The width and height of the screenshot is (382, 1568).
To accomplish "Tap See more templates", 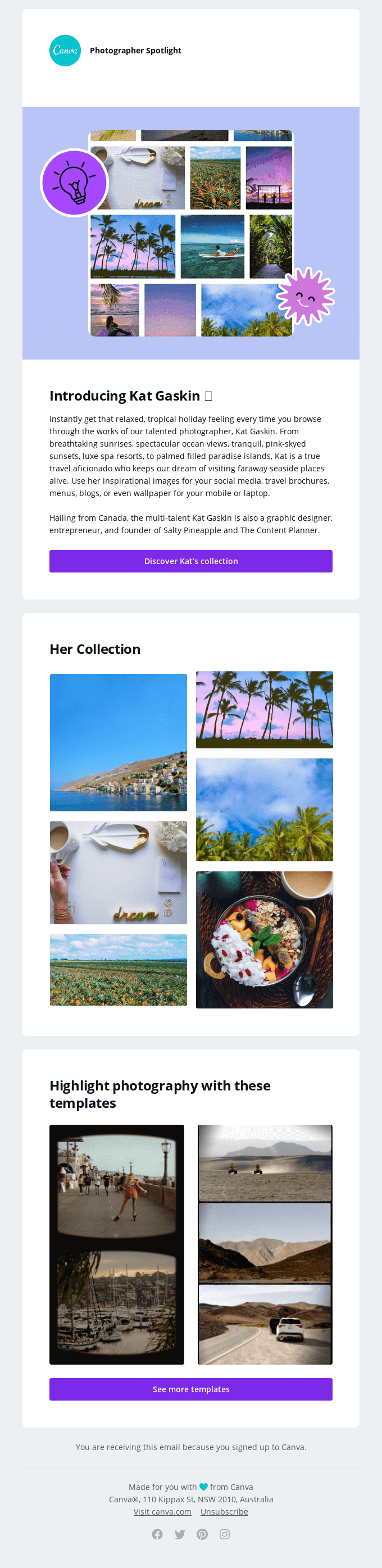I will [190, 1389].
